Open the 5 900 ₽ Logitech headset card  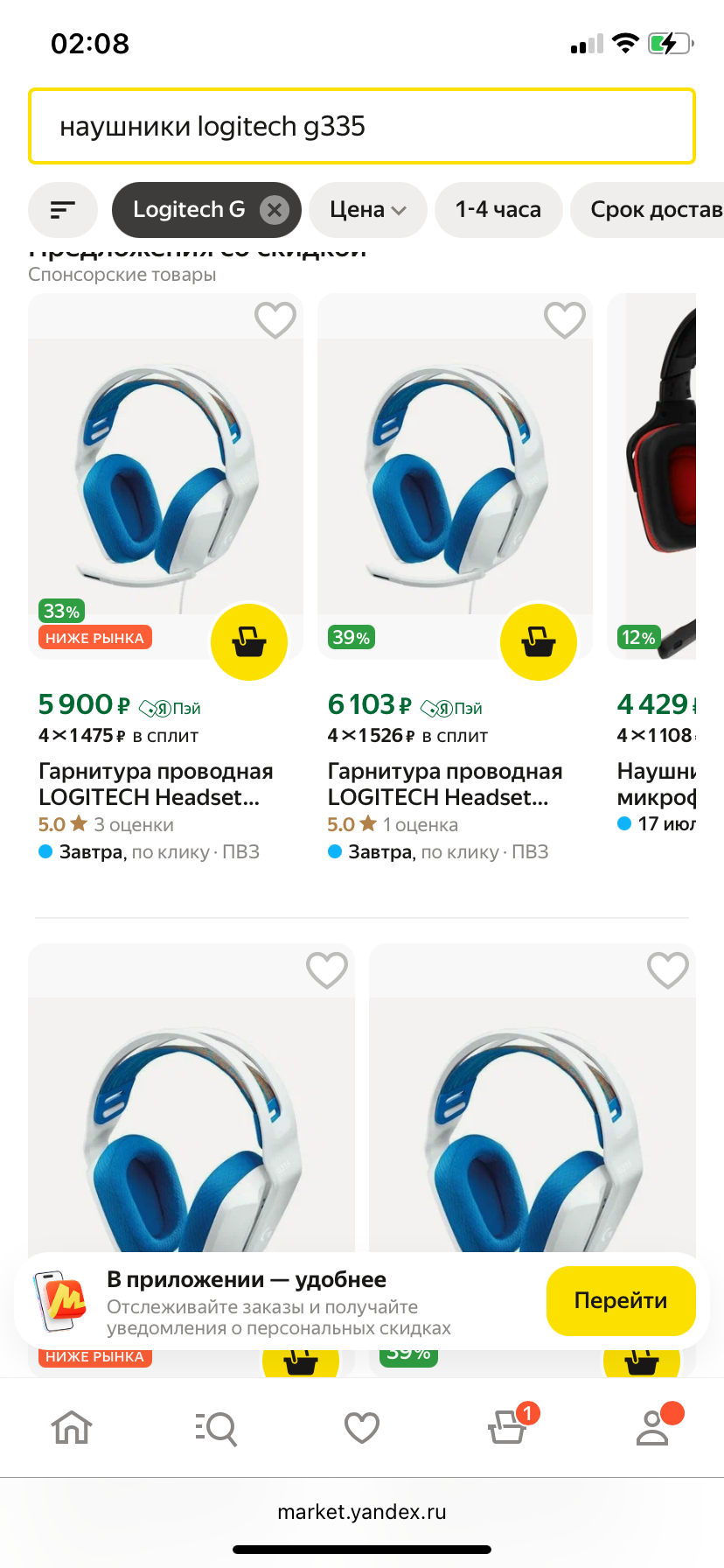click(156, 784)
